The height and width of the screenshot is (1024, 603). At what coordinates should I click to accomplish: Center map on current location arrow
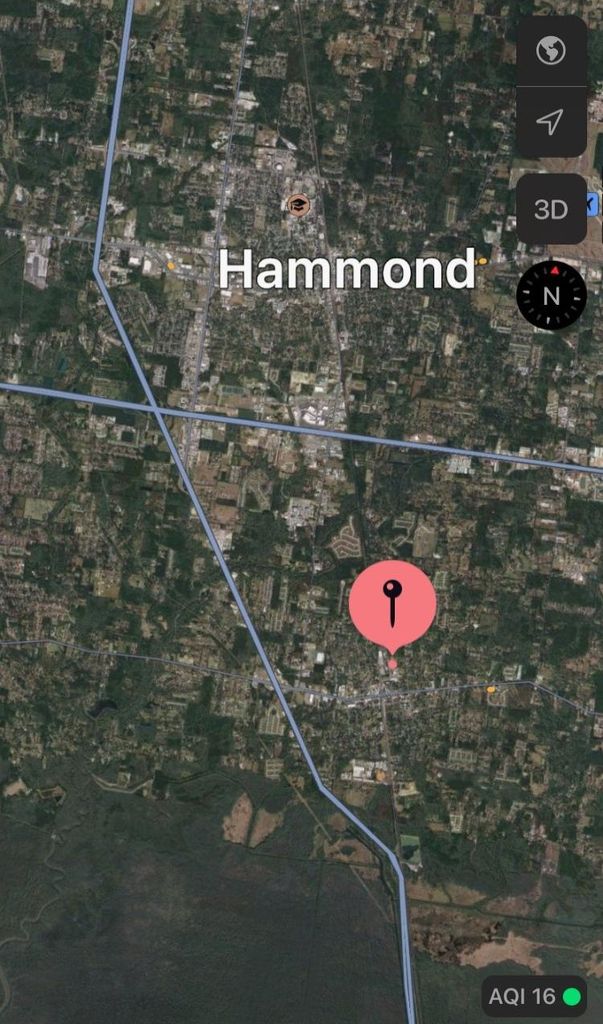551,122
